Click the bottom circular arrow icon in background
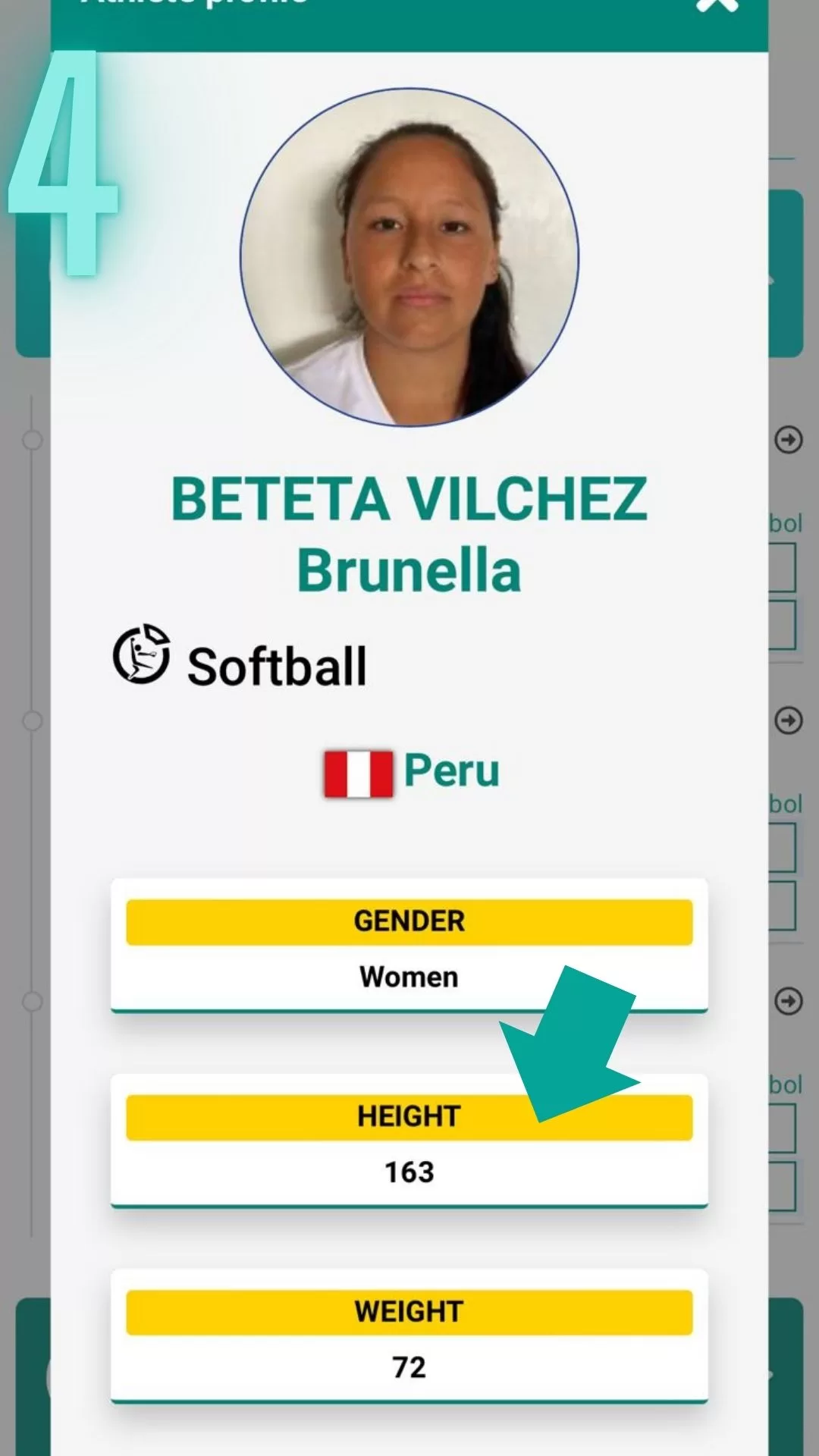819x1456 pixels. click(x=789, y=1003)
